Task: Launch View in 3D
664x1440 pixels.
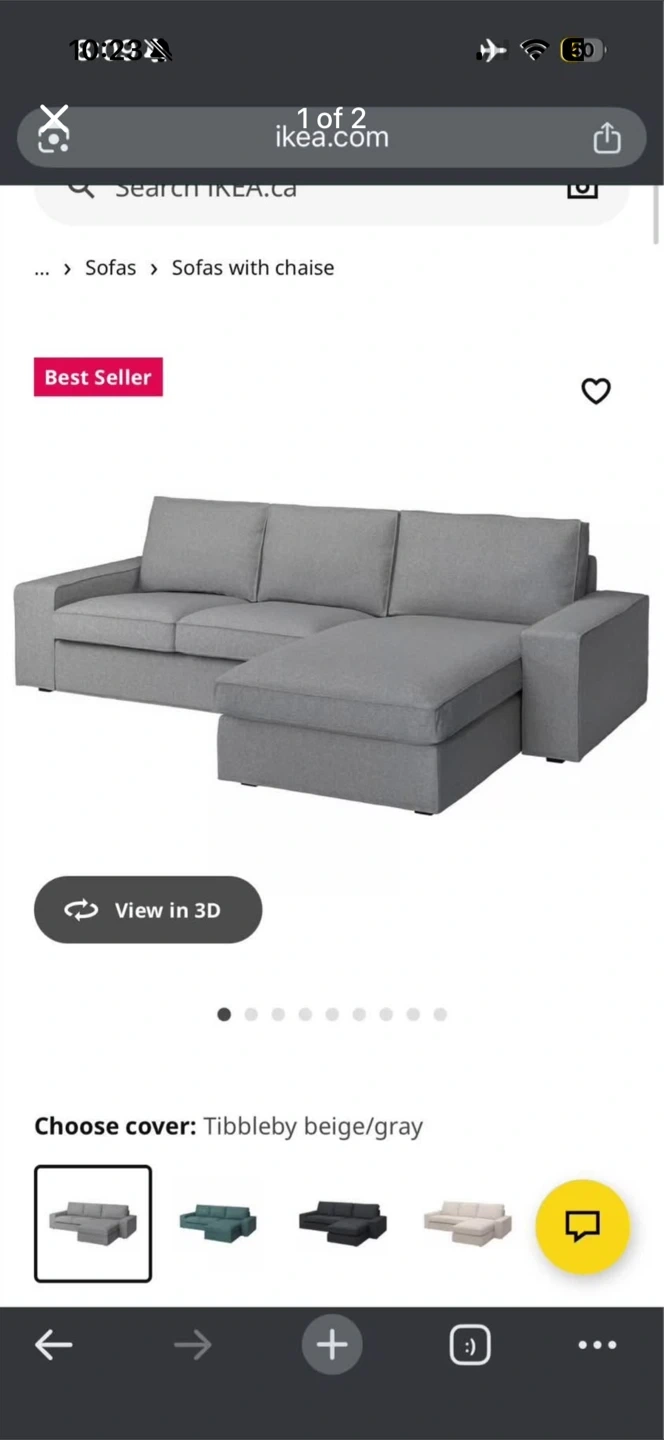Action: [x=148, y=910]
